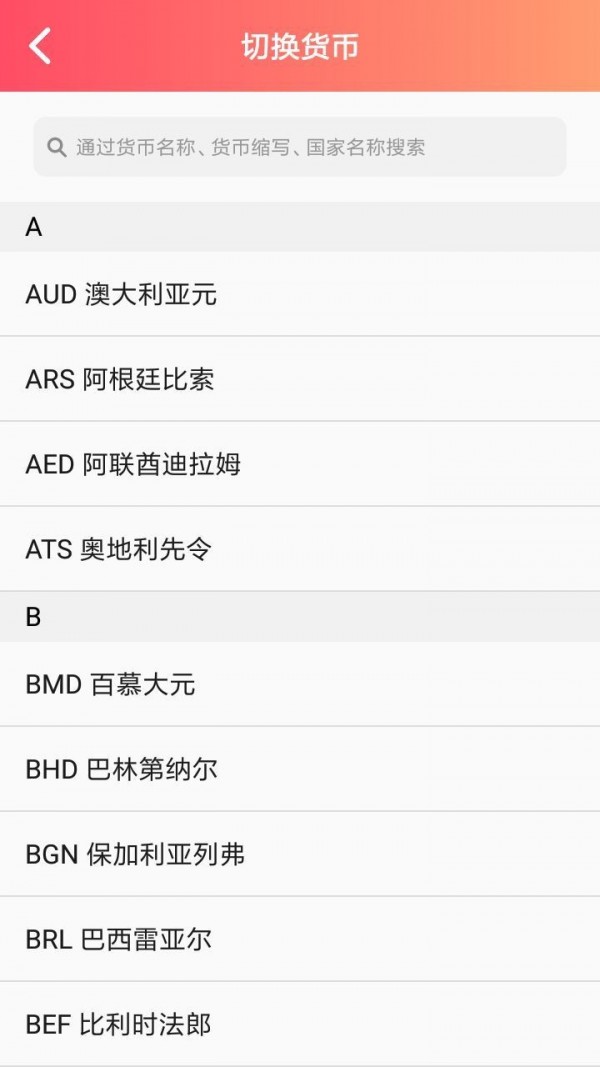Pick AED 阿联酋迪拉姆
The height and width of the screenshot is (1067, 600).
pyautogui.click(x=300, y=464)
